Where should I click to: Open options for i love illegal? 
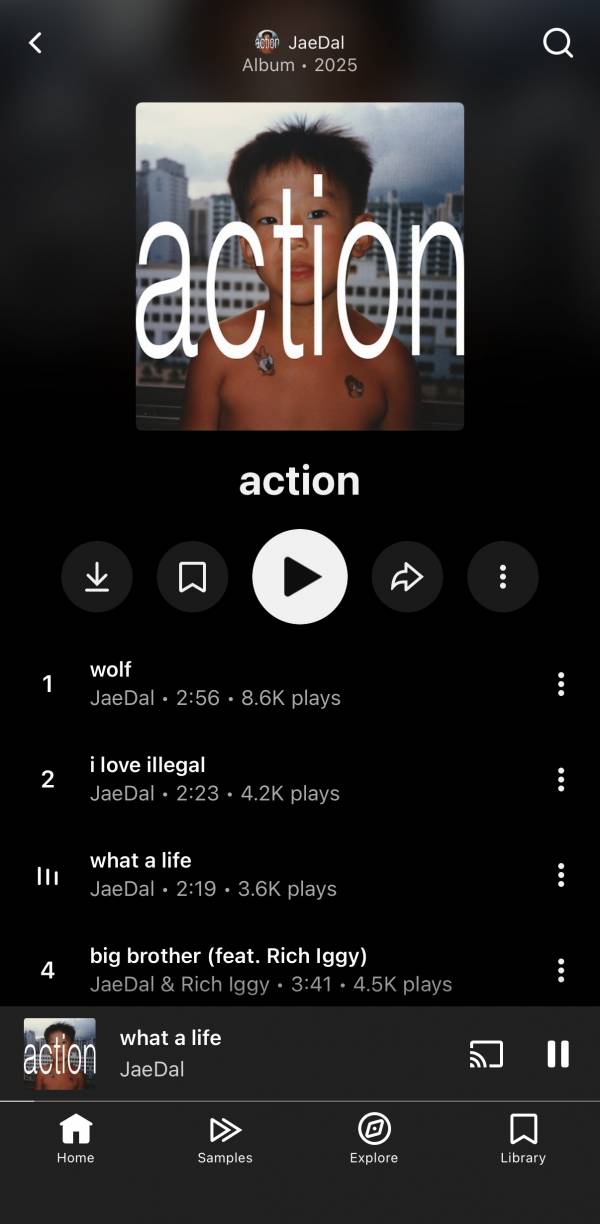(561, 779)
